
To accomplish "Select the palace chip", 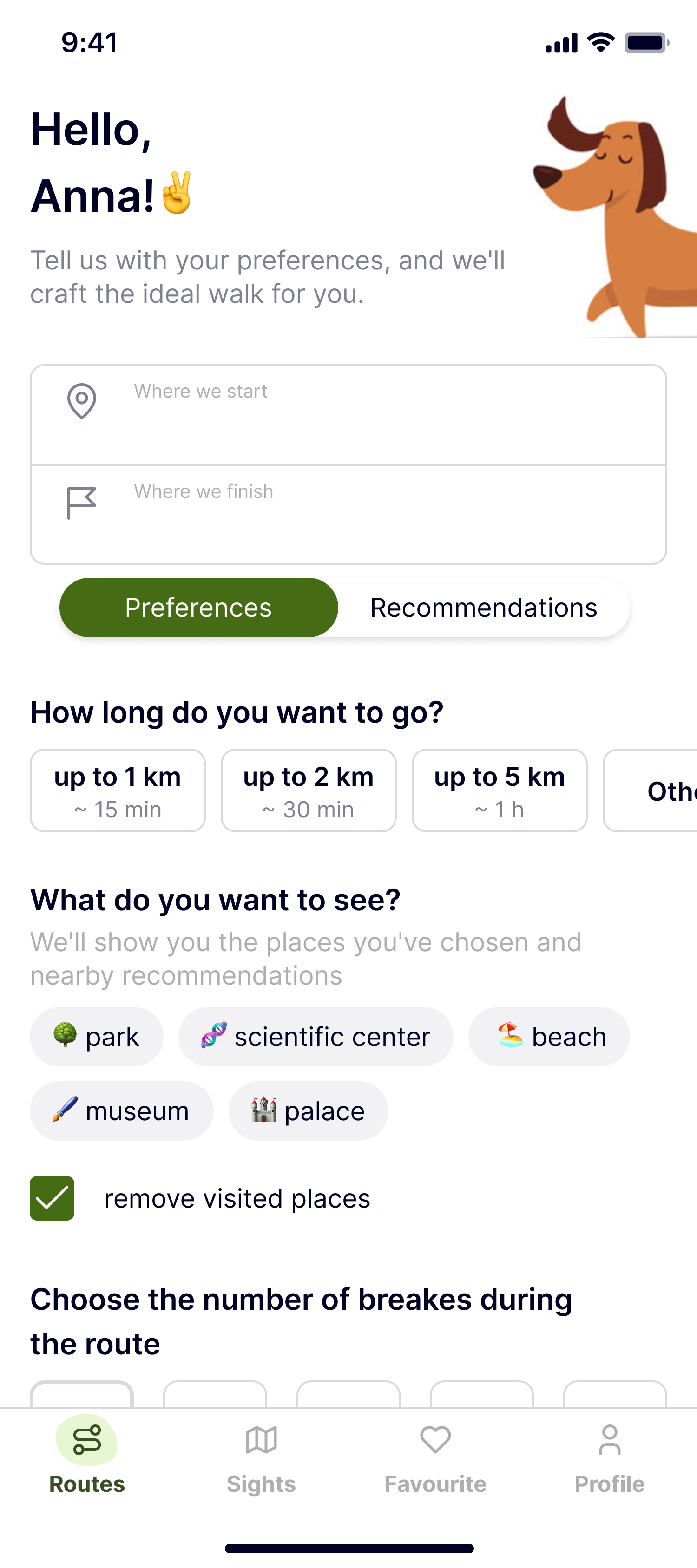I will point(308,1111).
